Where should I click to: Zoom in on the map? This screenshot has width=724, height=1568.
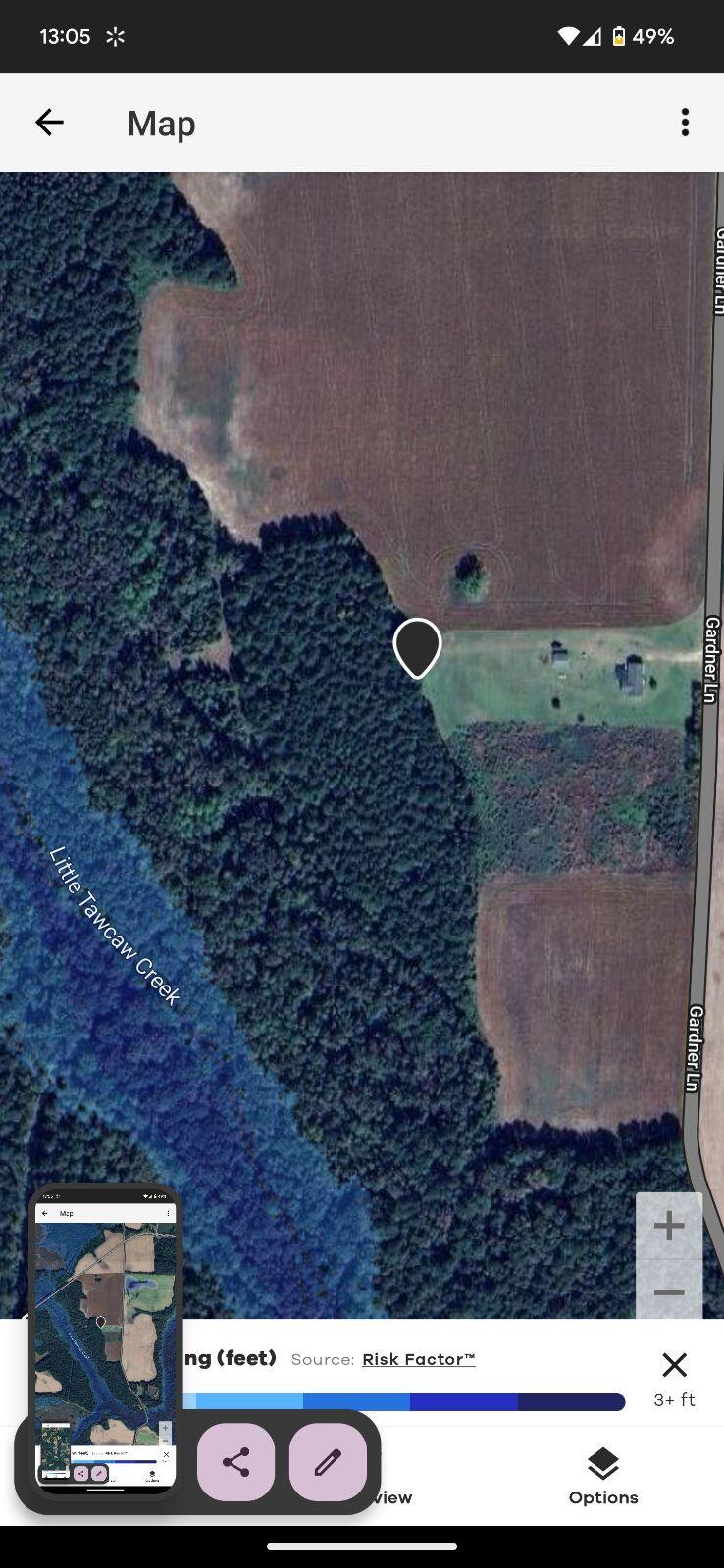coord(669,1226)
